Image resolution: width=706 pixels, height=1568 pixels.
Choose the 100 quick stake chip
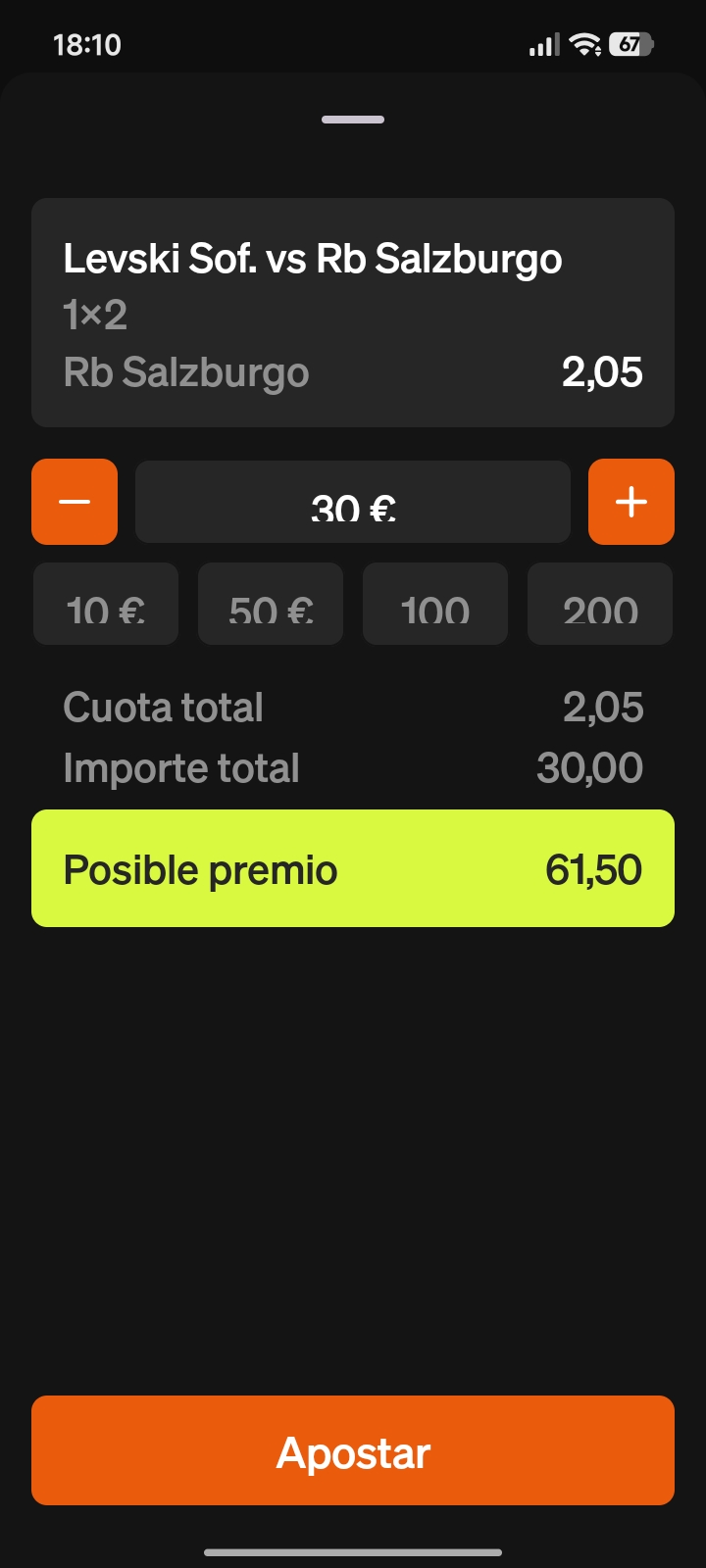pyautogui.click(x=435, y=604)
